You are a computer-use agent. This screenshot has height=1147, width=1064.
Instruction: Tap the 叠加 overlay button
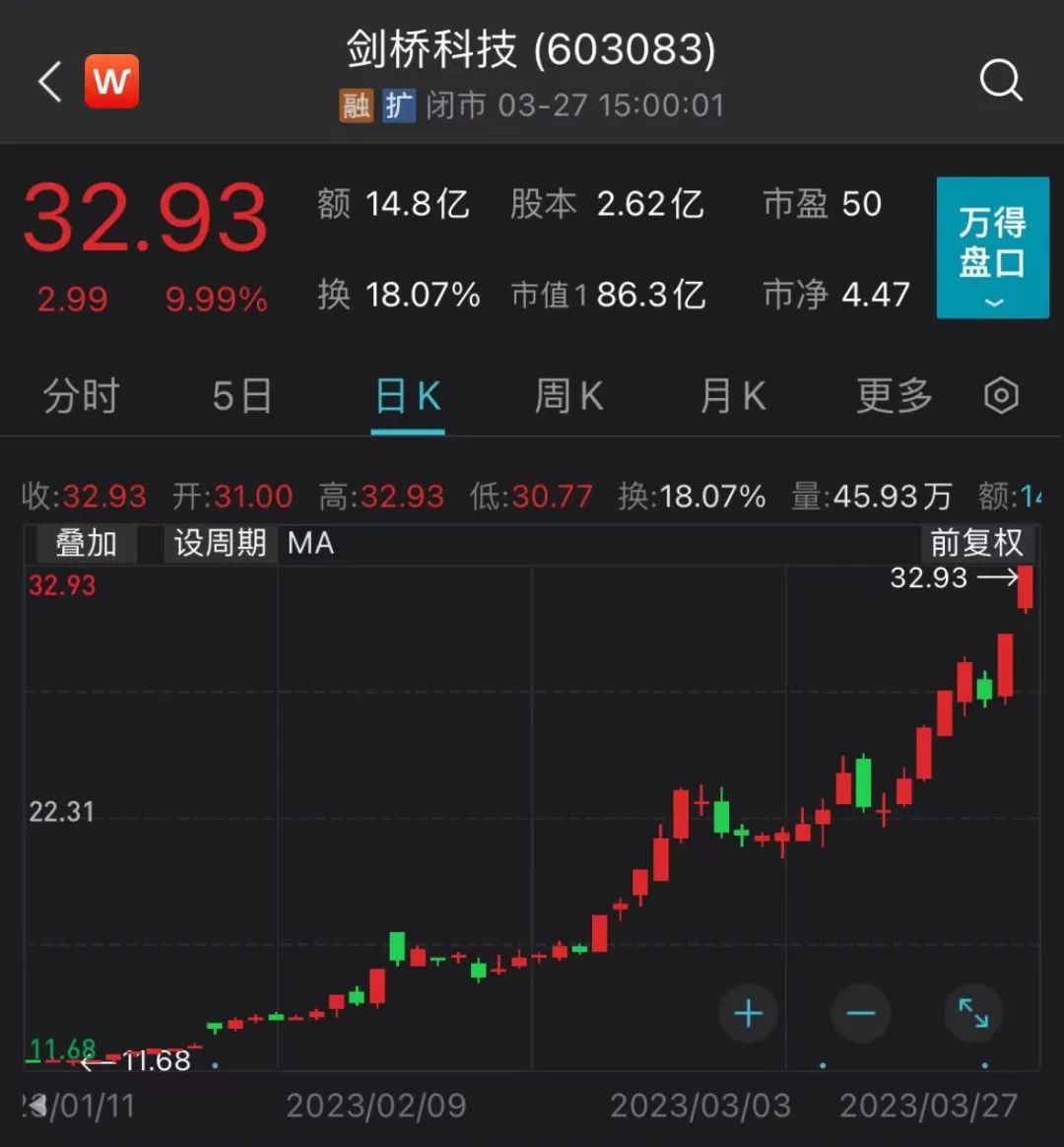pyautogui.click(x=87, y=543)
